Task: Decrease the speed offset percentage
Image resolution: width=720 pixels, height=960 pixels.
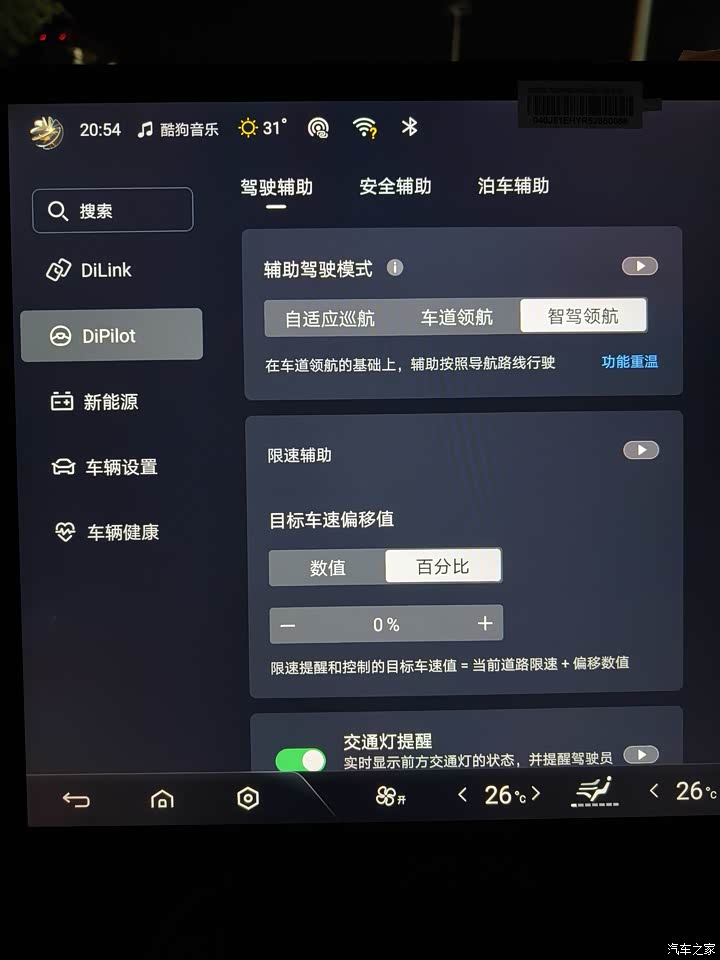Action: 288,625
